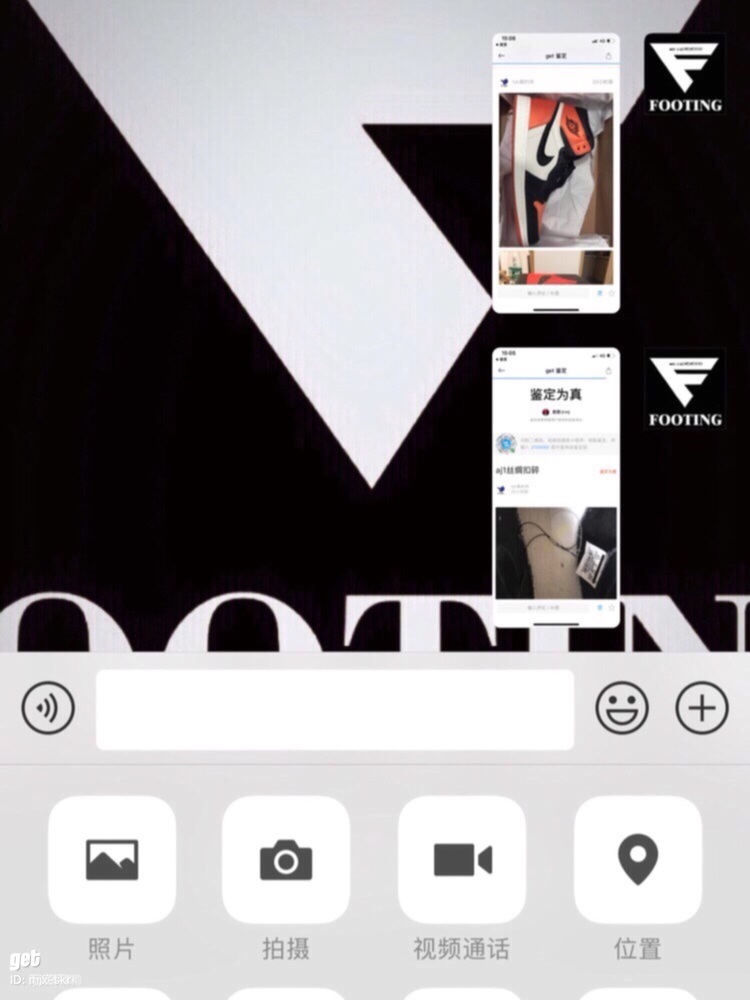Share your 位置 location
750x1000 pixels.
click(x=638, y=860)
